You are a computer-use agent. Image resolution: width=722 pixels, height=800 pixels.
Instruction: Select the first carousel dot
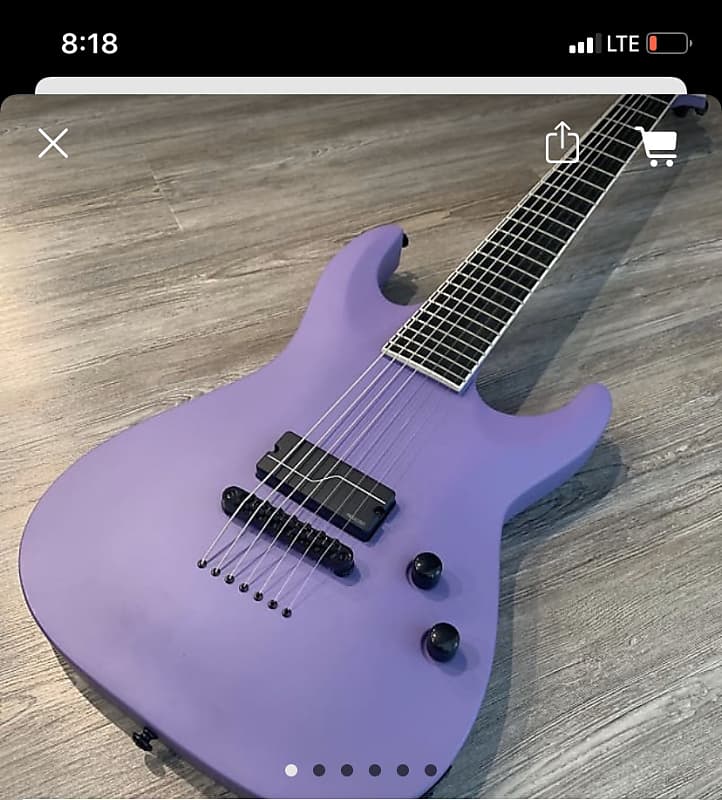[x=290, y=770]
